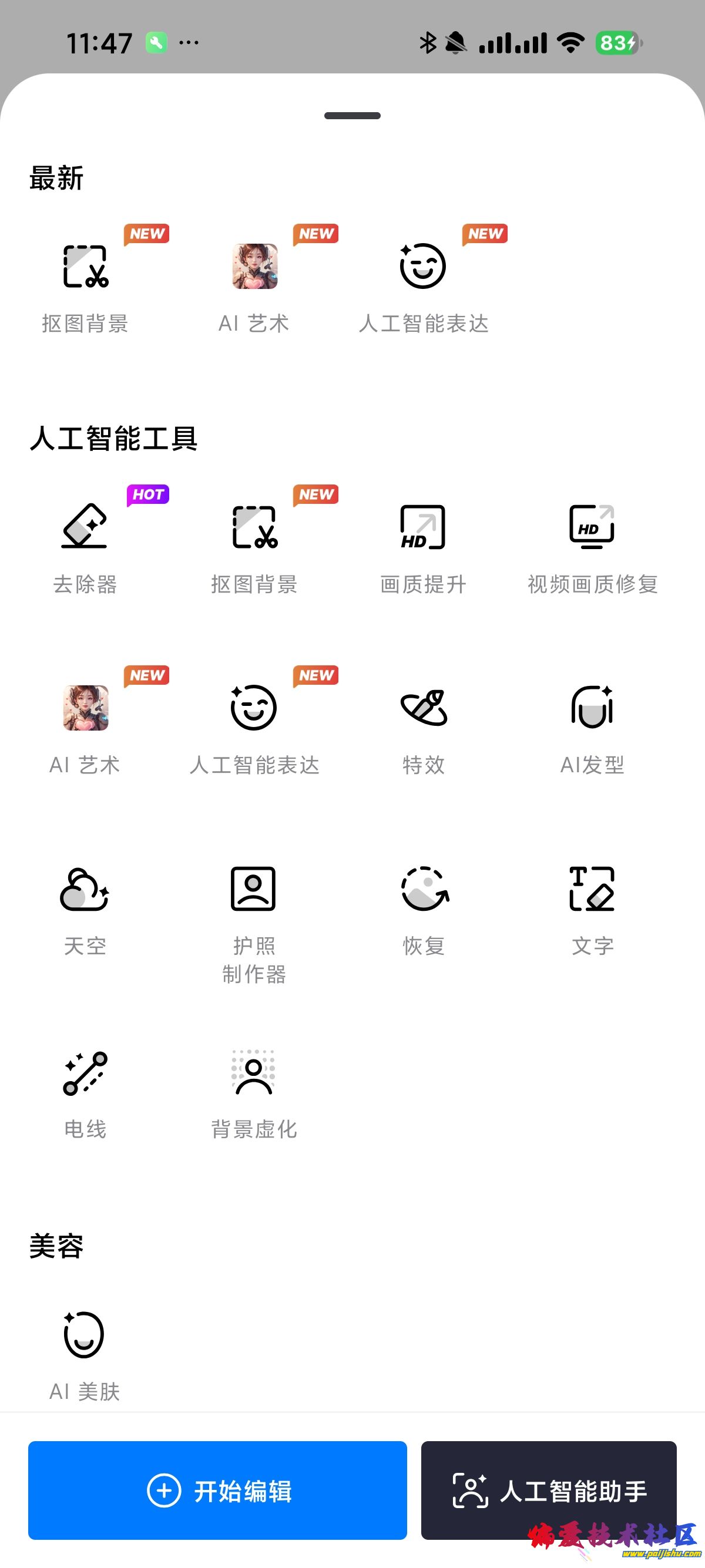
Task: Select the 天空 sky tool
Action: tap(85, 889)
